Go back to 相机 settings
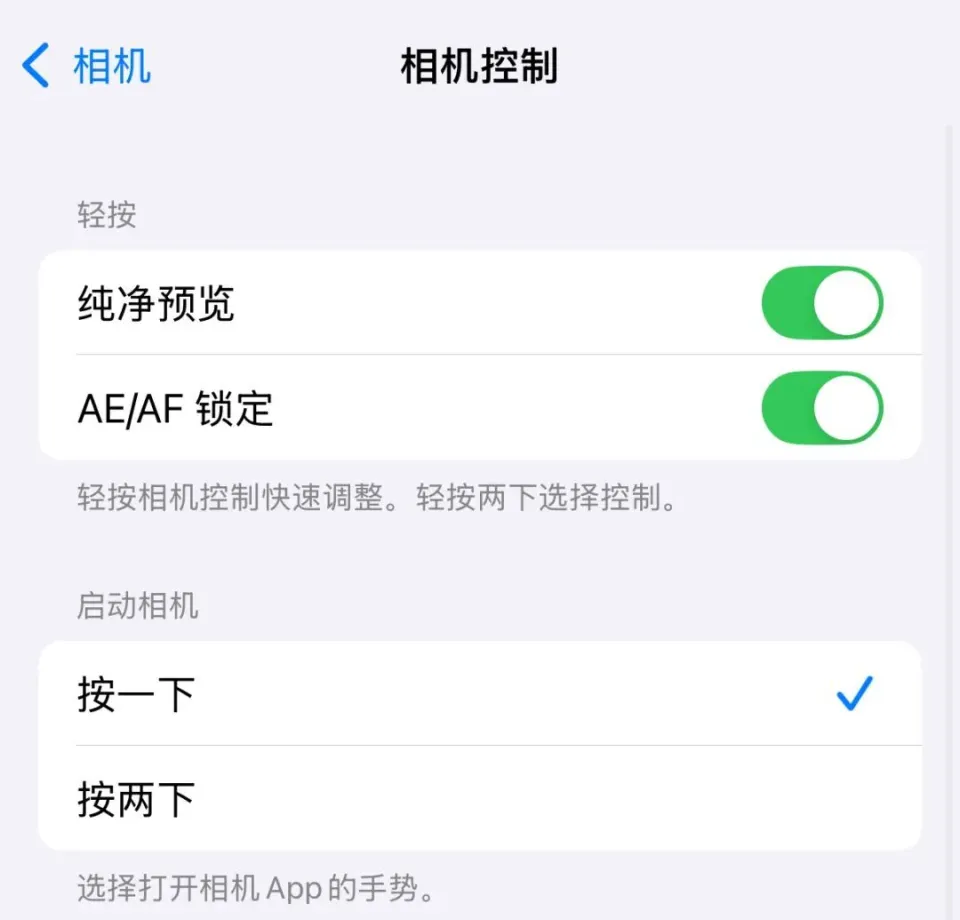Screen dimensions: 960x920 [86, 67]
